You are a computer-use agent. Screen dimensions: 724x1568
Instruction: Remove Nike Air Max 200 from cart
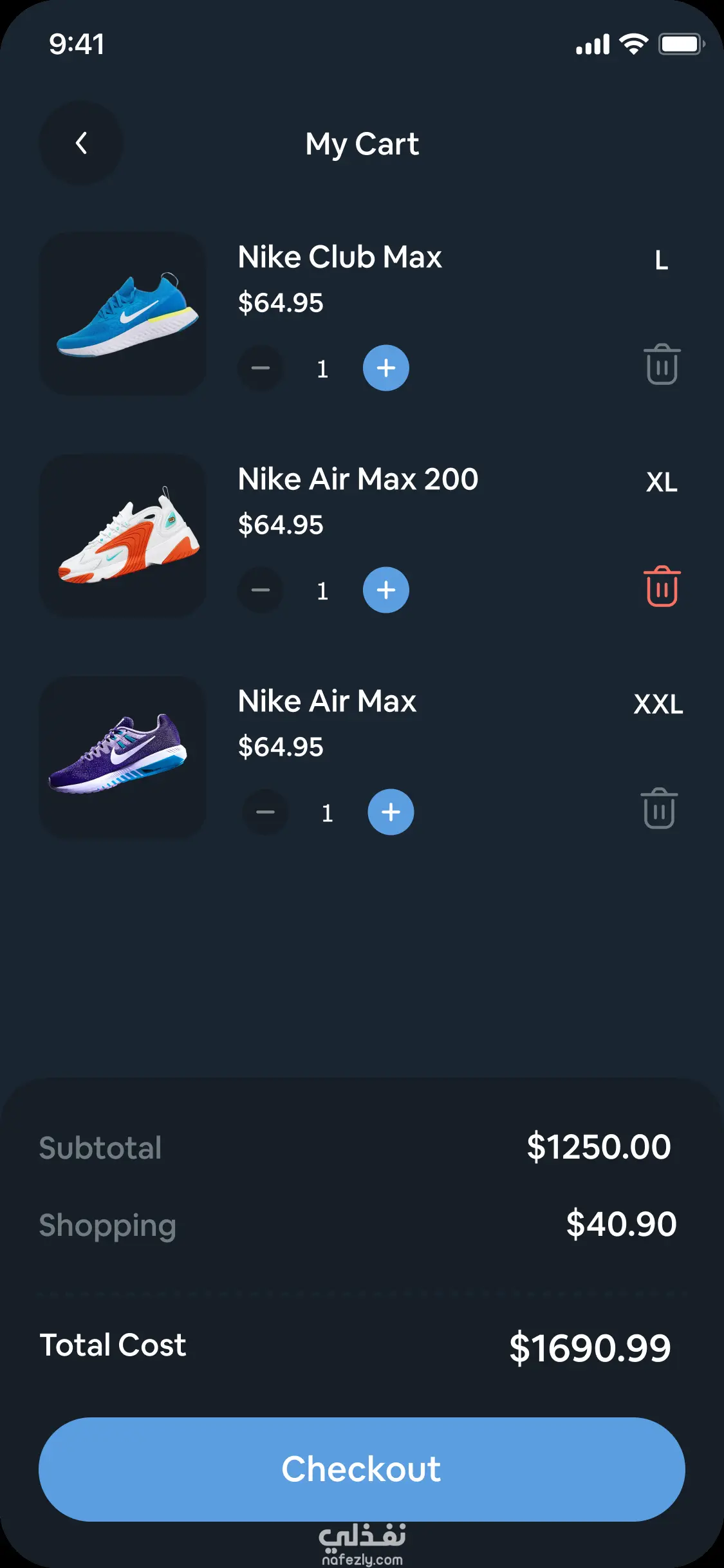pyautogui.click(x=662, y=586)
